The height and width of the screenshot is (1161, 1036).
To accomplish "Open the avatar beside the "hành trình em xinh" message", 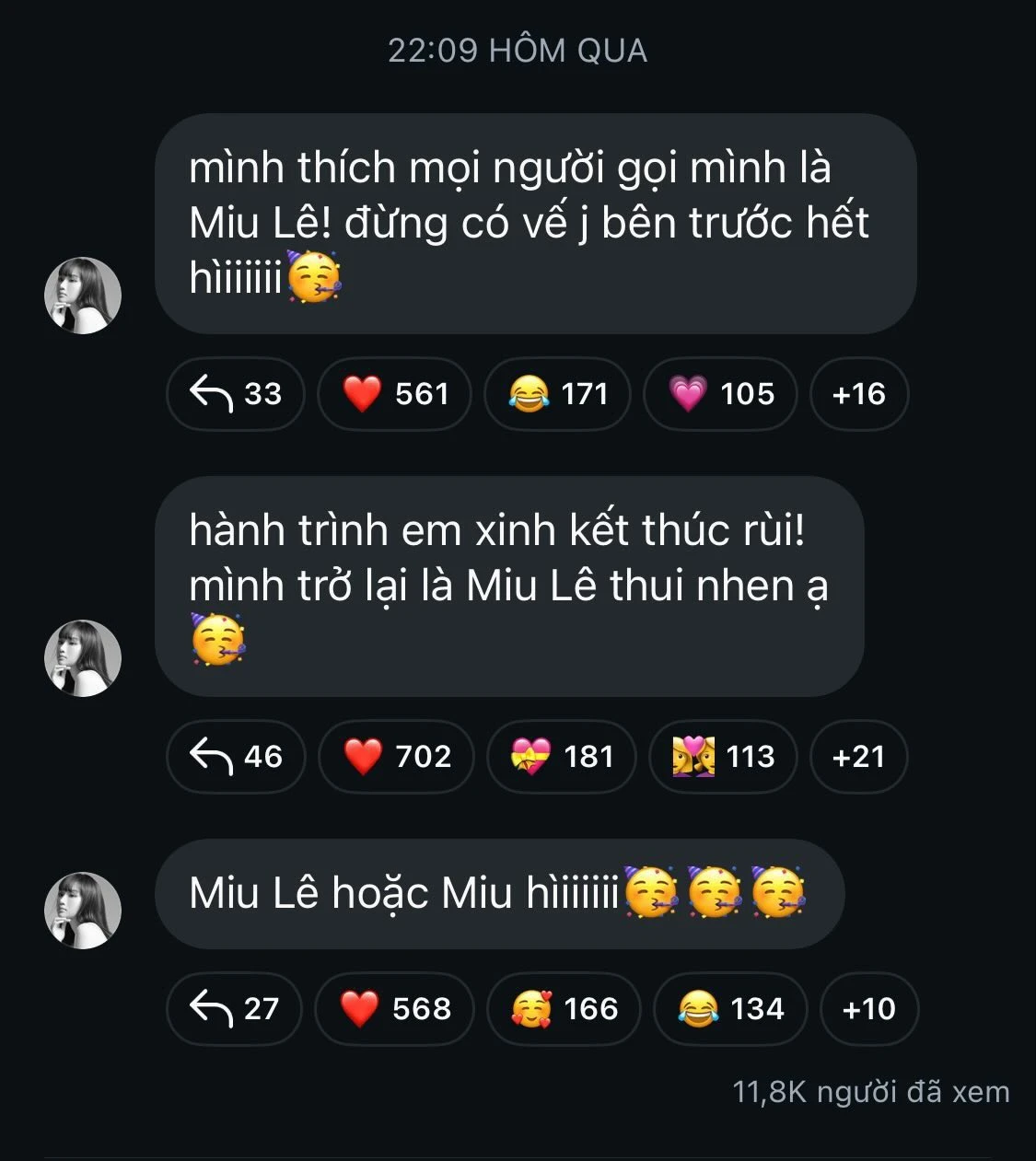I will coord(83,657).
